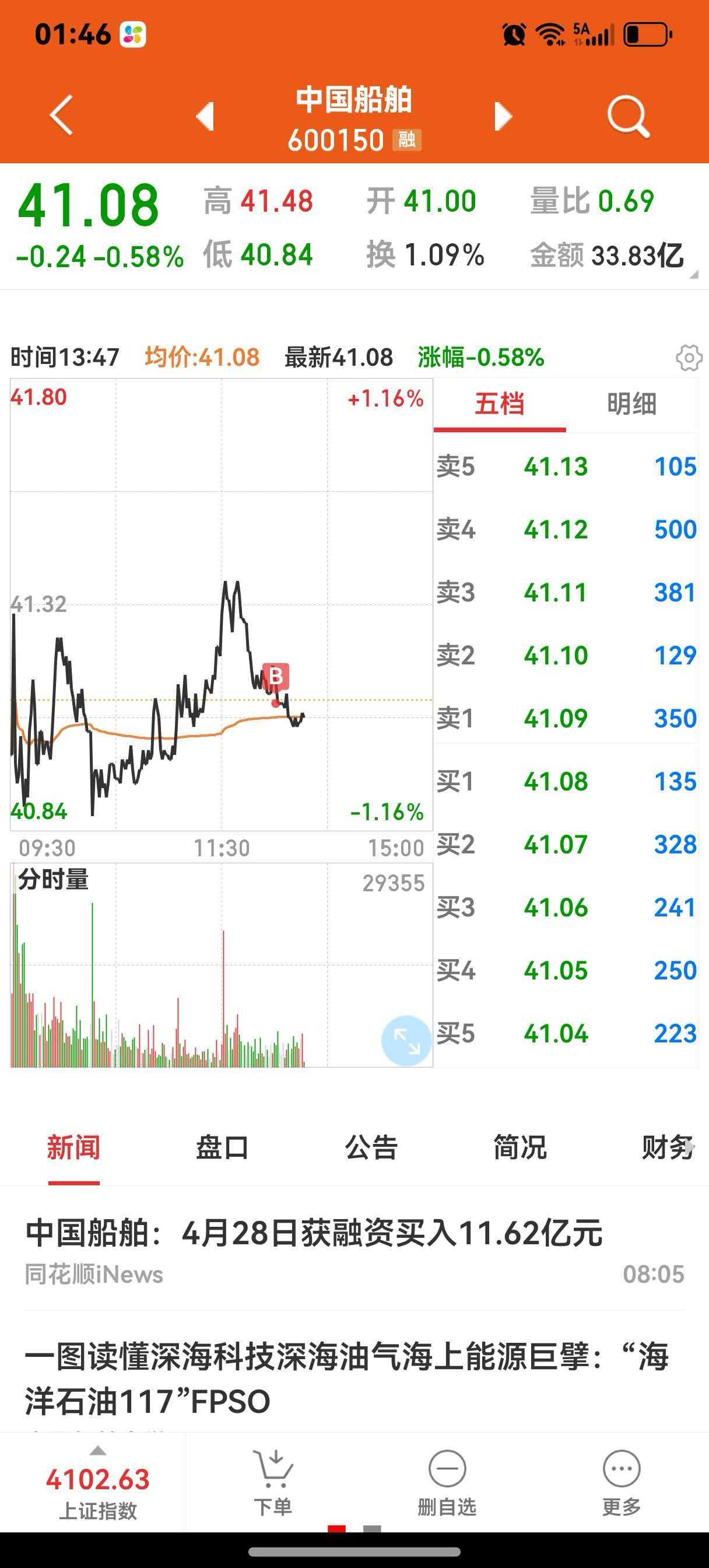709x1568 pixels.
Task: Go back using the top-left arrow
Action: [61, 114]
